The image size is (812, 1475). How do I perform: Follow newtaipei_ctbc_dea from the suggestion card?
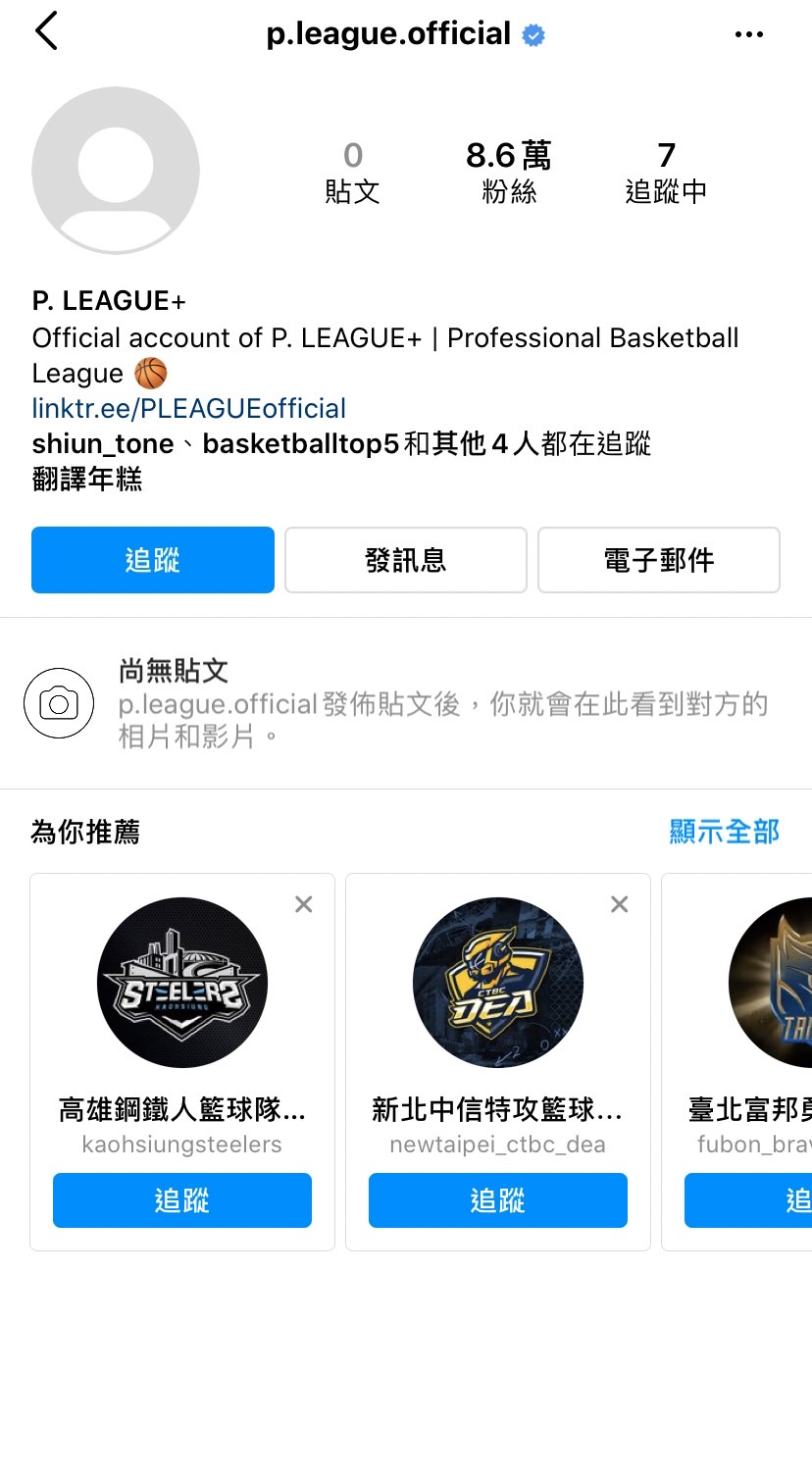coord(497,1199)
